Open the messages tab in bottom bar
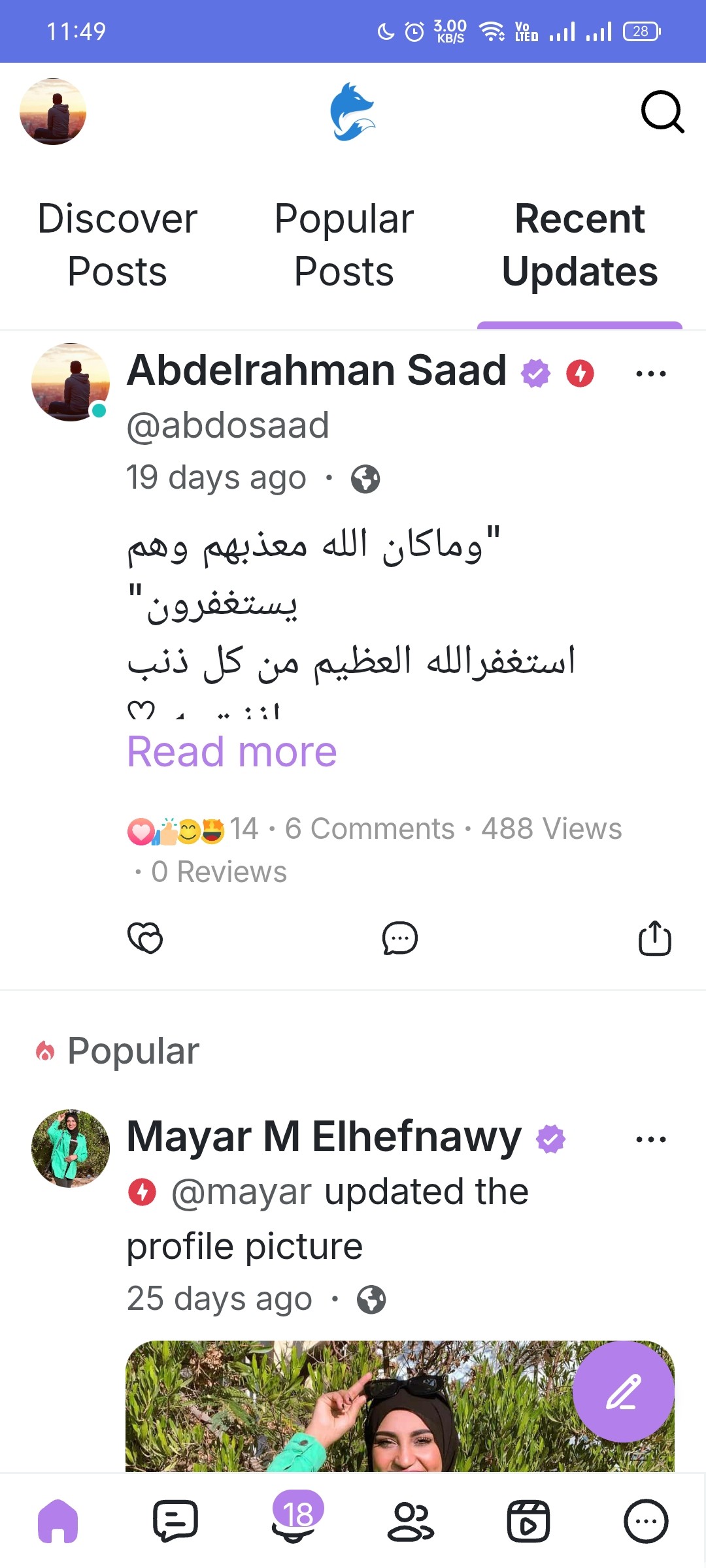The height and width of the screenshot is (1568, 706). coord(175,1521)
